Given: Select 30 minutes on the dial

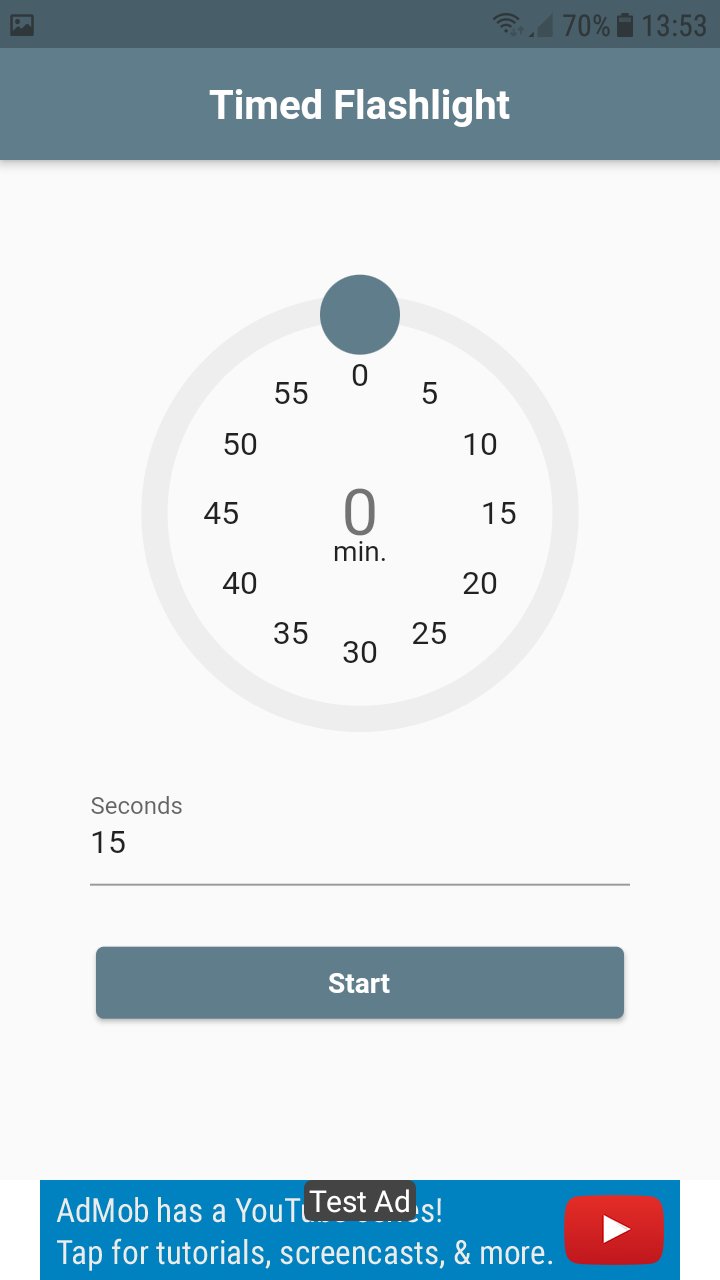Looking at the screenshot, I should point(360,652).
